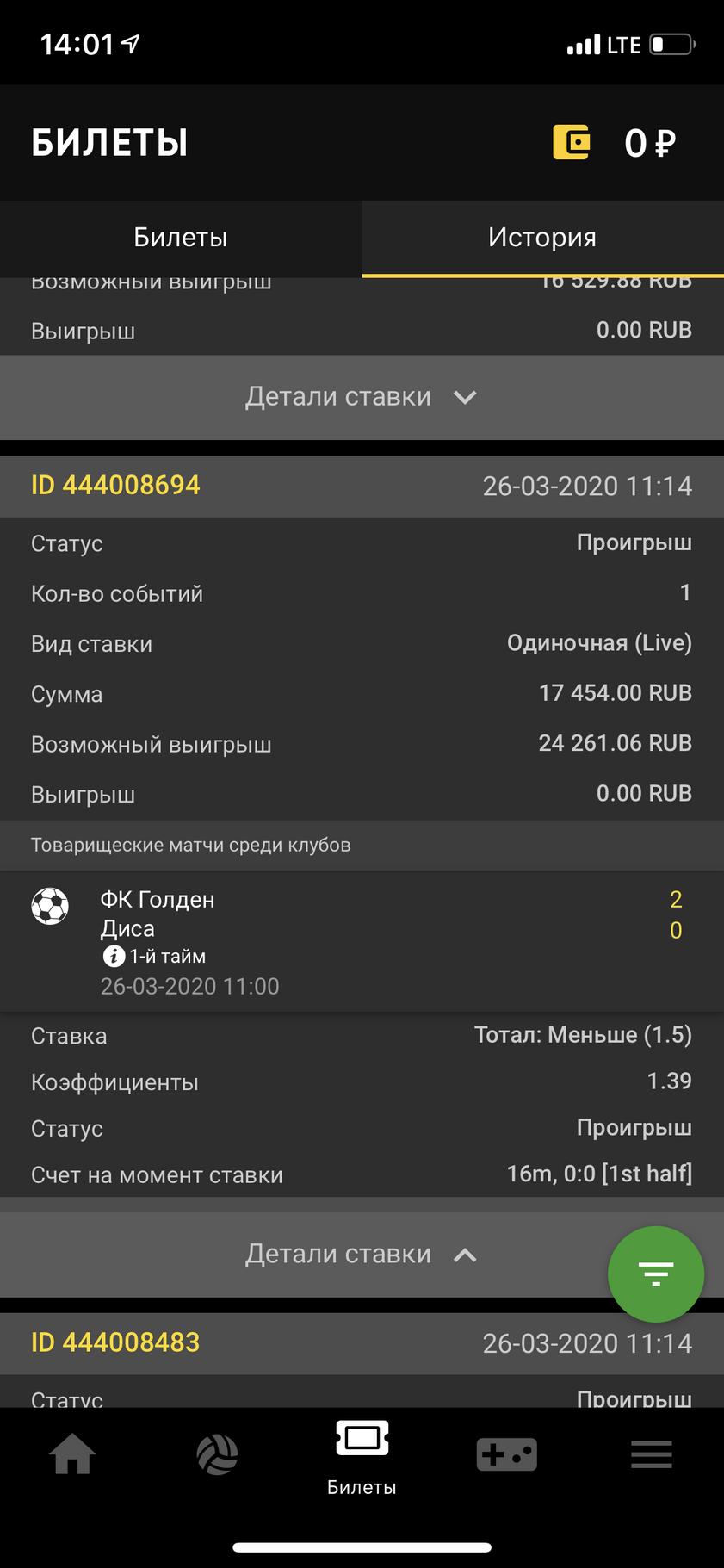Open the green filter button
Screen dimensions: 724x1568
pyautogui.click(x=656, y=1274)
